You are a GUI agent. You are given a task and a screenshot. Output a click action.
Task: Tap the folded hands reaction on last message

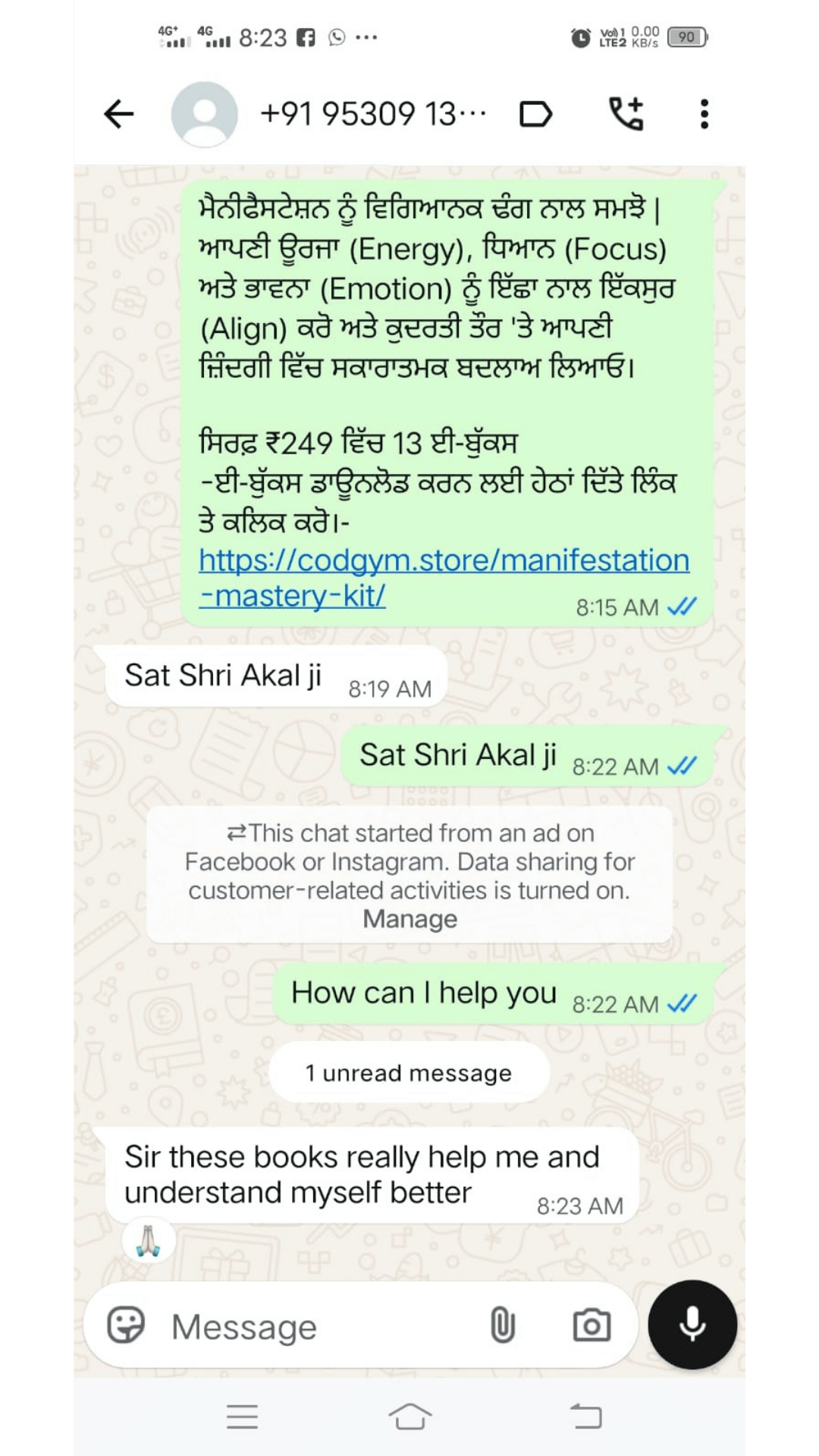click(149, 1241)
